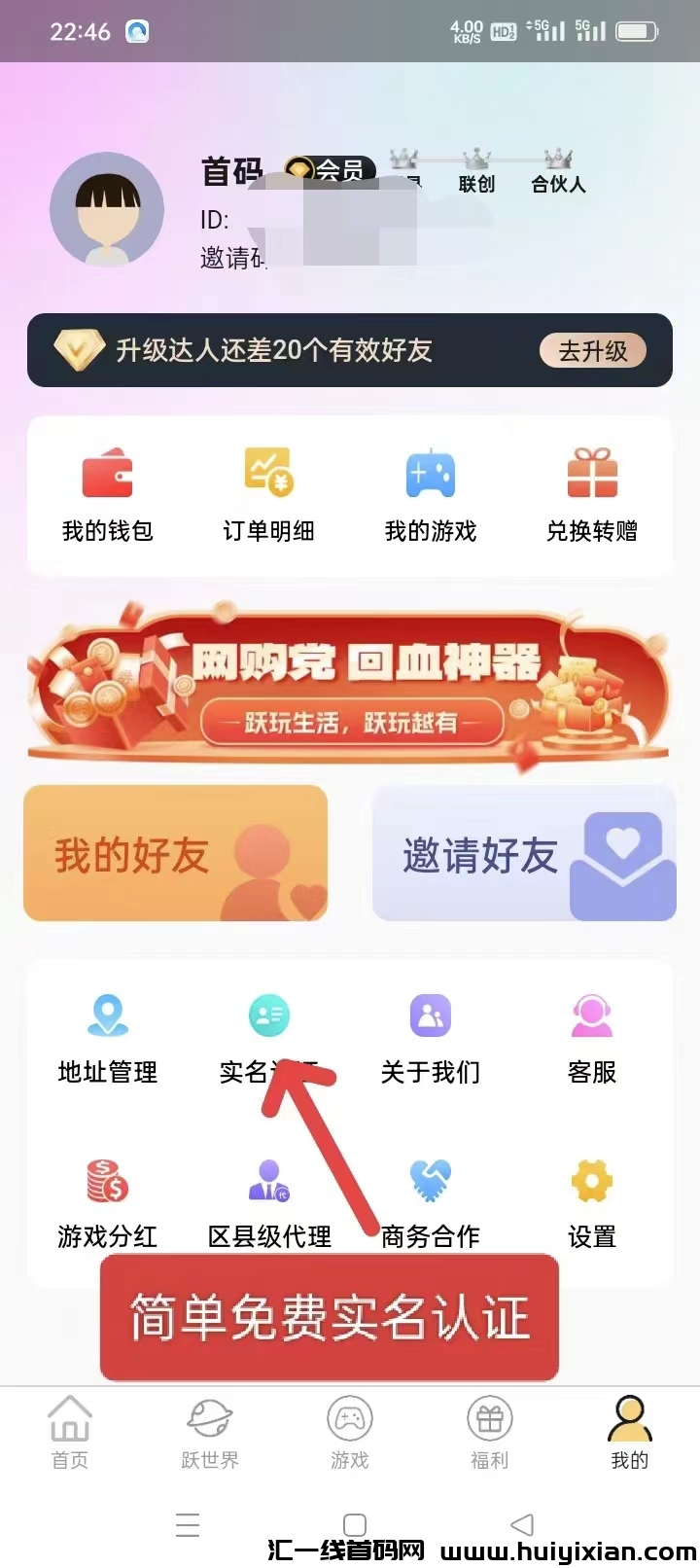Switch to the 福利 tab
This screenshot has width=700, height=1568.
(490, 1432)
